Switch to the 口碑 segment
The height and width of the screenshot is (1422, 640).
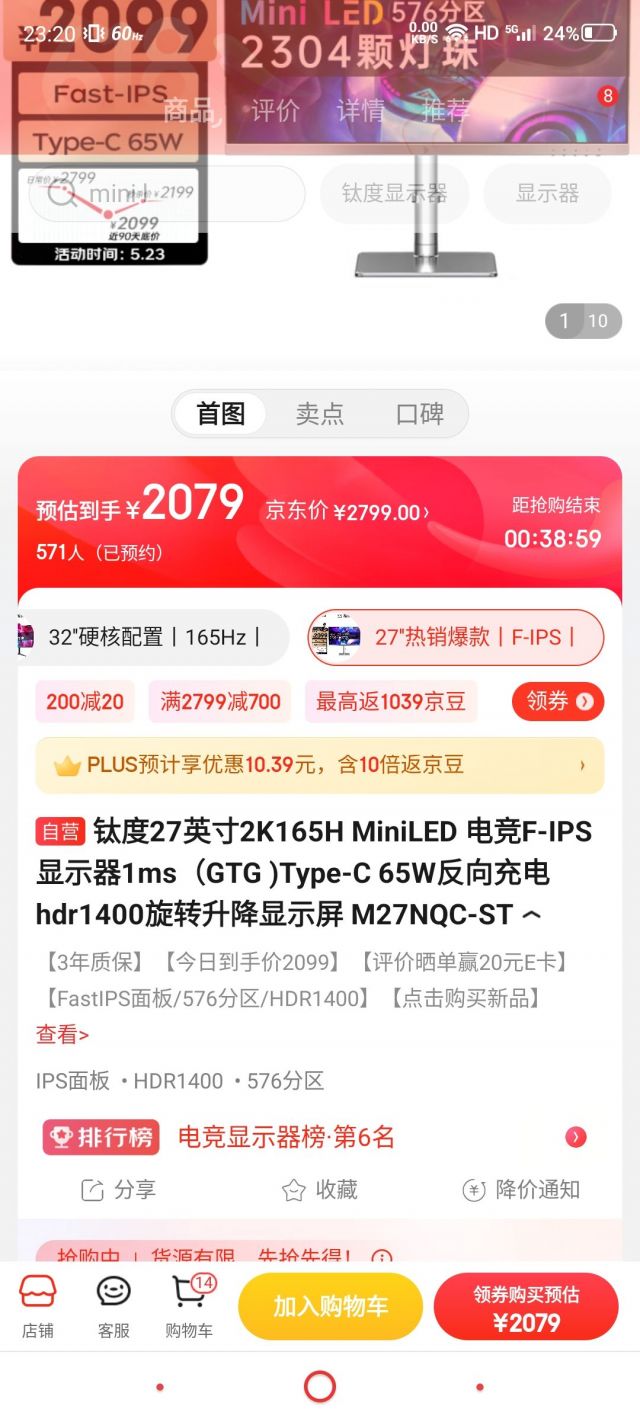point(420,414)
